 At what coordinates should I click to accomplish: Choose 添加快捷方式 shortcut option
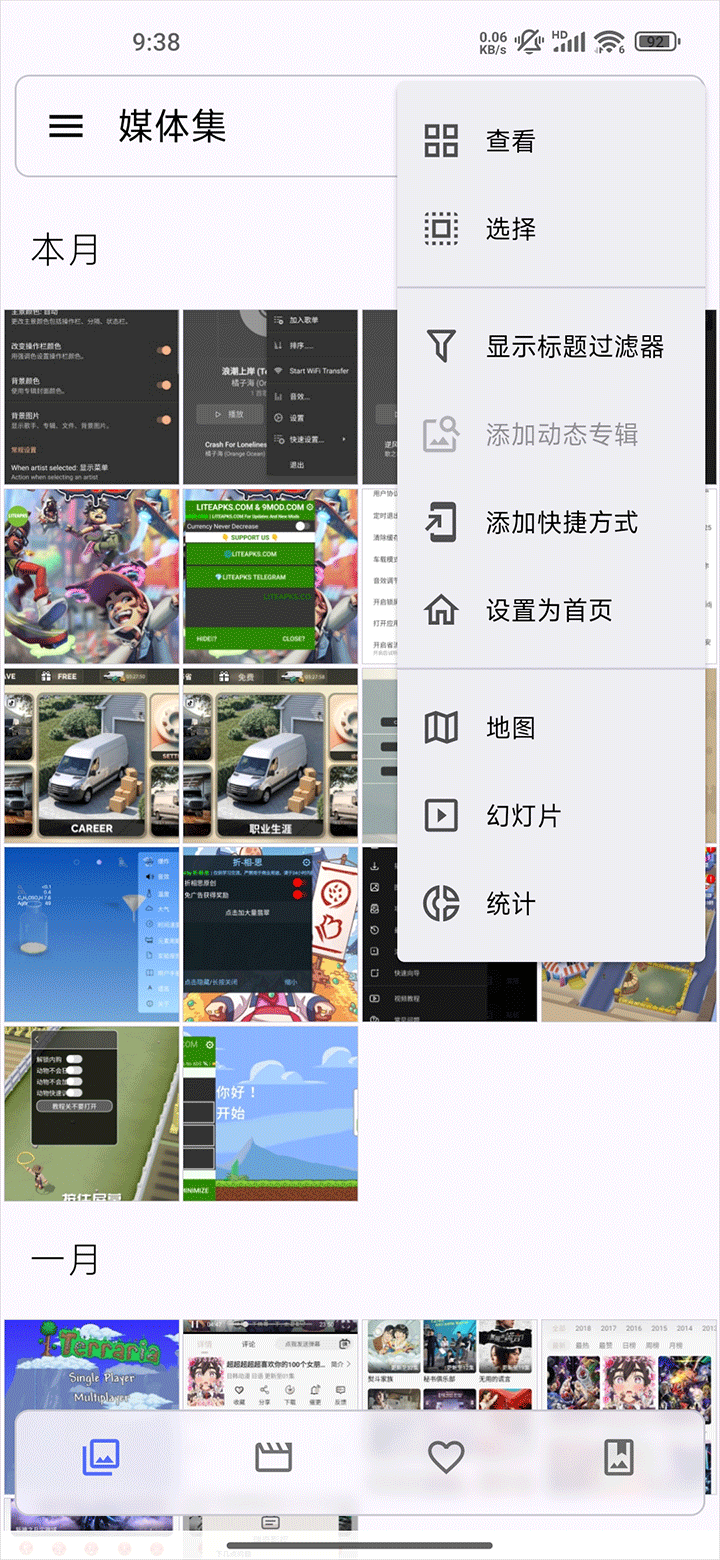(547, 523)
